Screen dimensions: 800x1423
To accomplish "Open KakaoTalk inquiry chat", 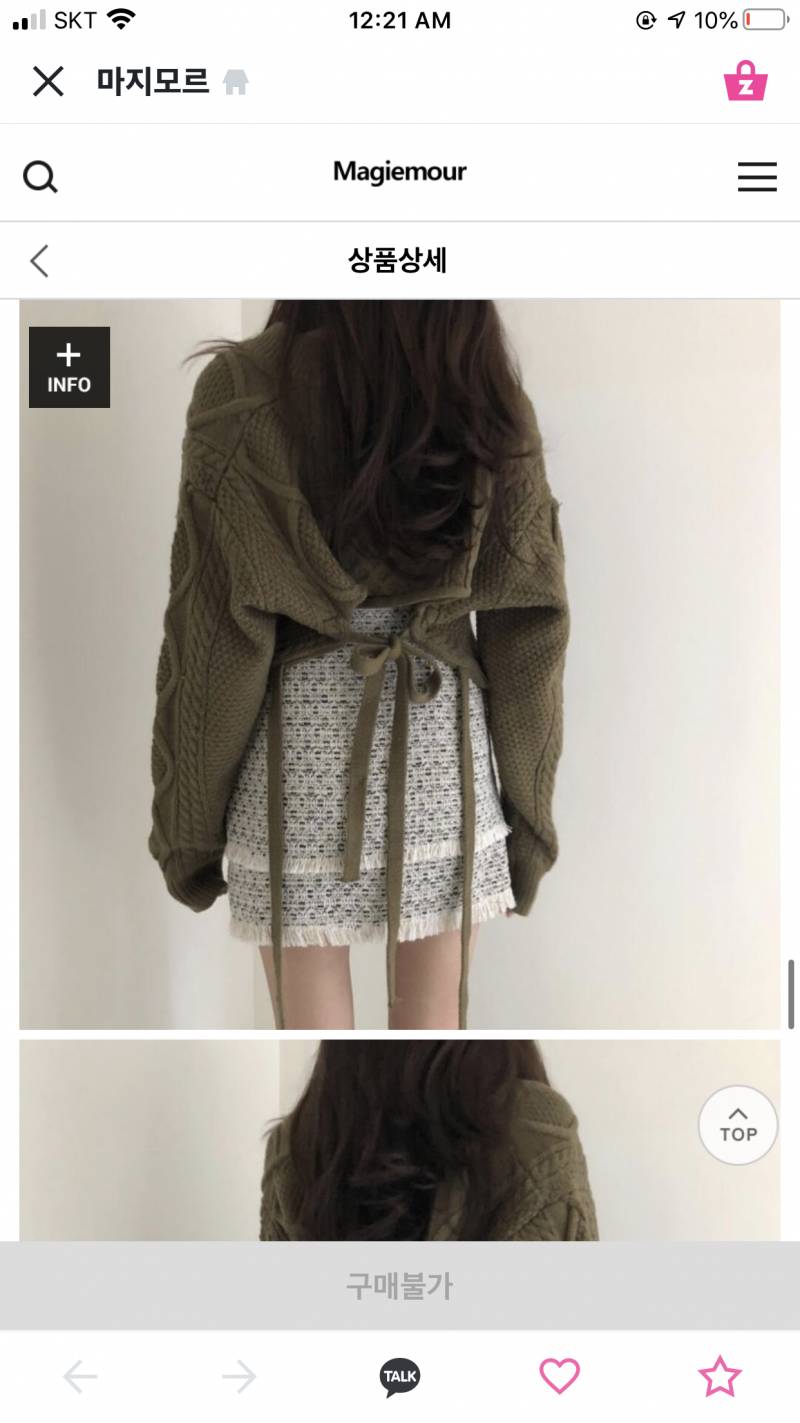I will (x=400, y=1377).
